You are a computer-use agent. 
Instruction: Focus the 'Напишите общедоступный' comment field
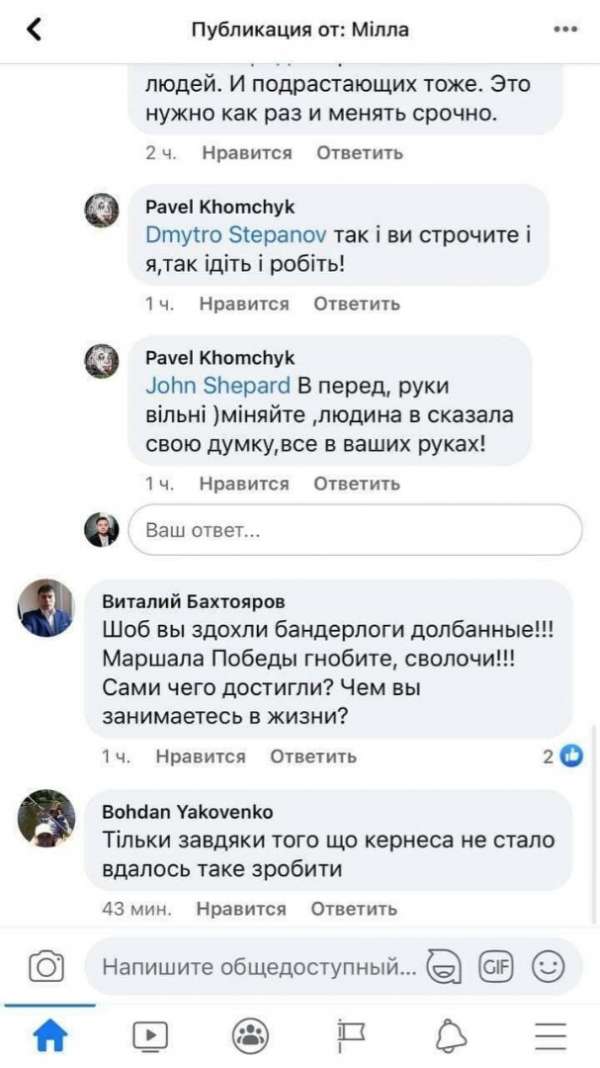pyautogui.click(x=258, y=967)
